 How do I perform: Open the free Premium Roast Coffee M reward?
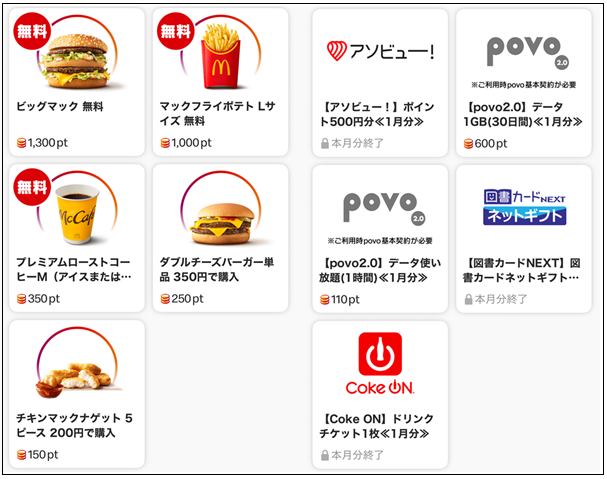tap(77, 238)
